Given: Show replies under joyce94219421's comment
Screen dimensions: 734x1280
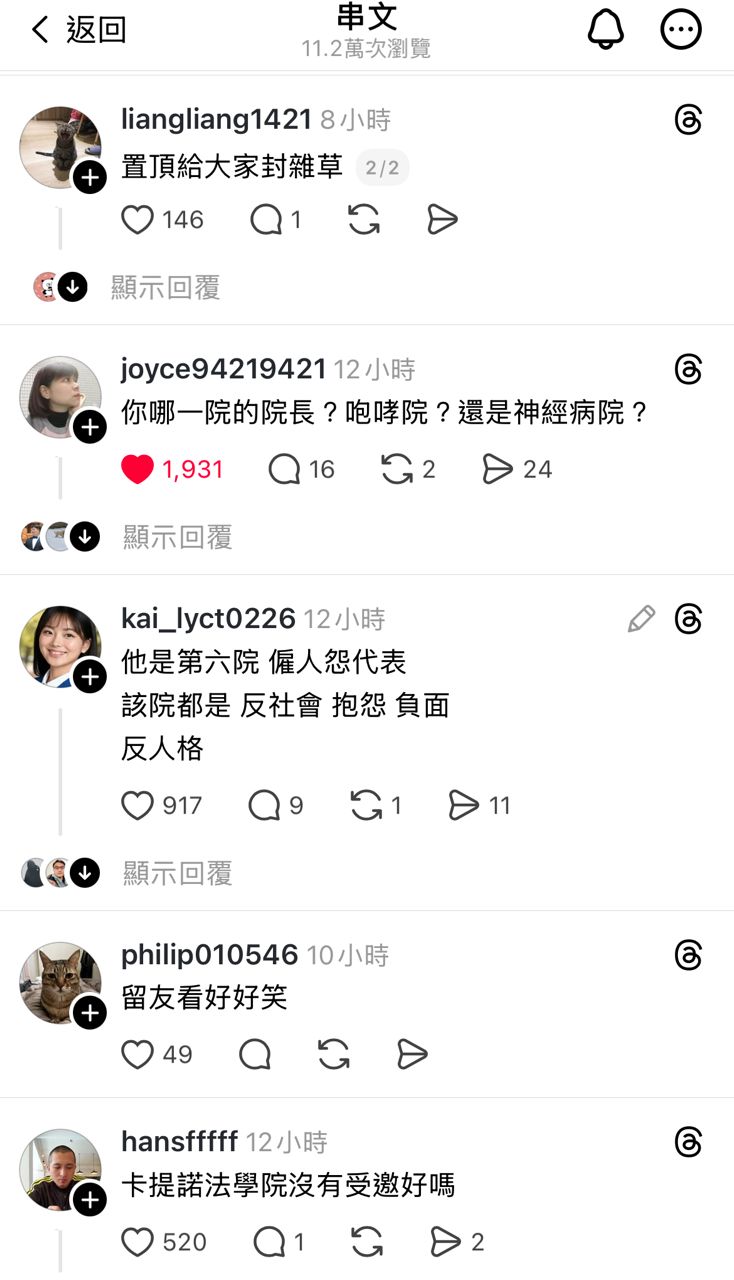Looking at the screenshot, I should [177, 538].
